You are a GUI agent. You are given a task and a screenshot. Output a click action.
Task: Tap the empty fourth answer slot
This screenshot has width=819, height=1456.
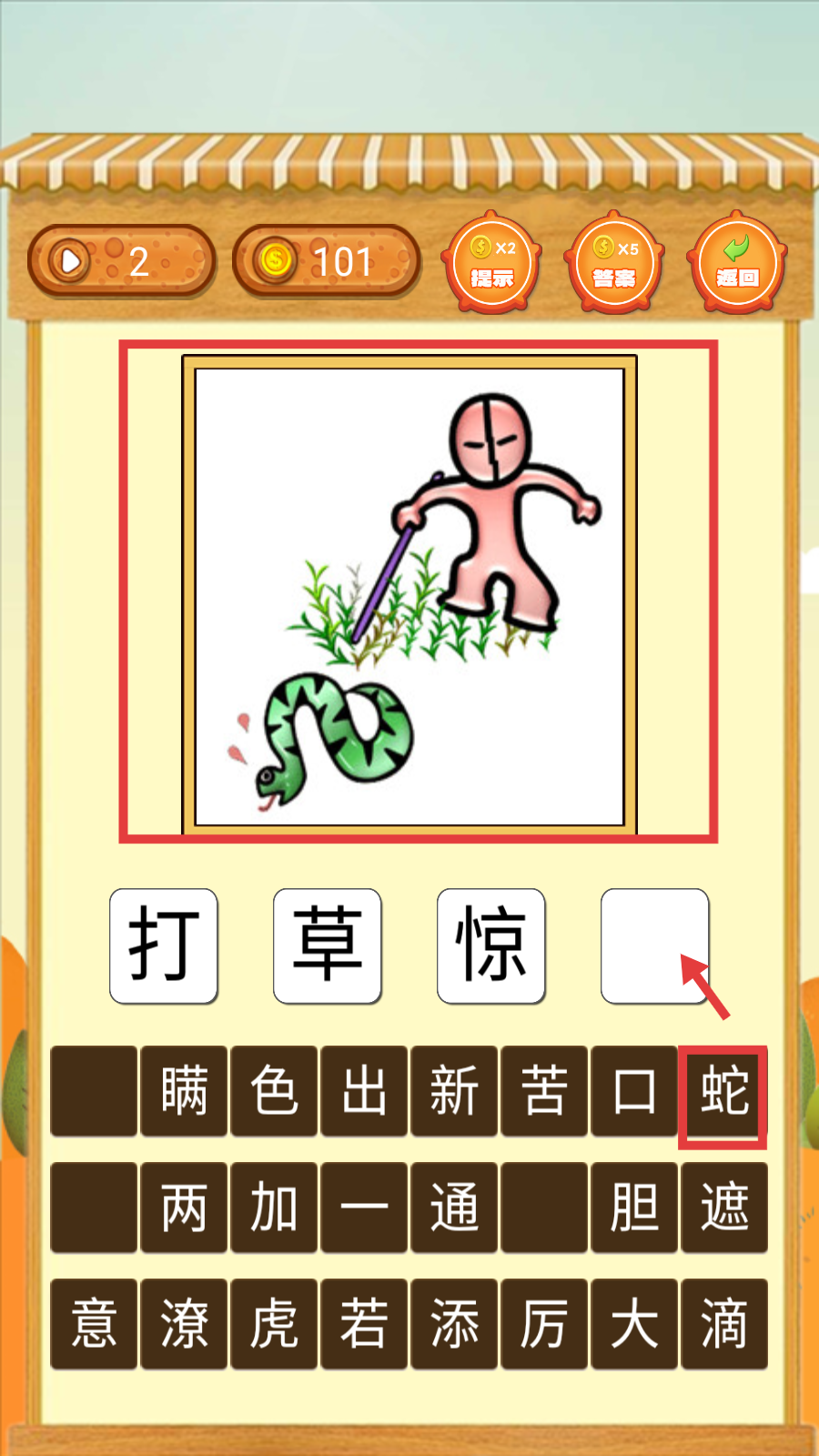click(x=653, y=946)
